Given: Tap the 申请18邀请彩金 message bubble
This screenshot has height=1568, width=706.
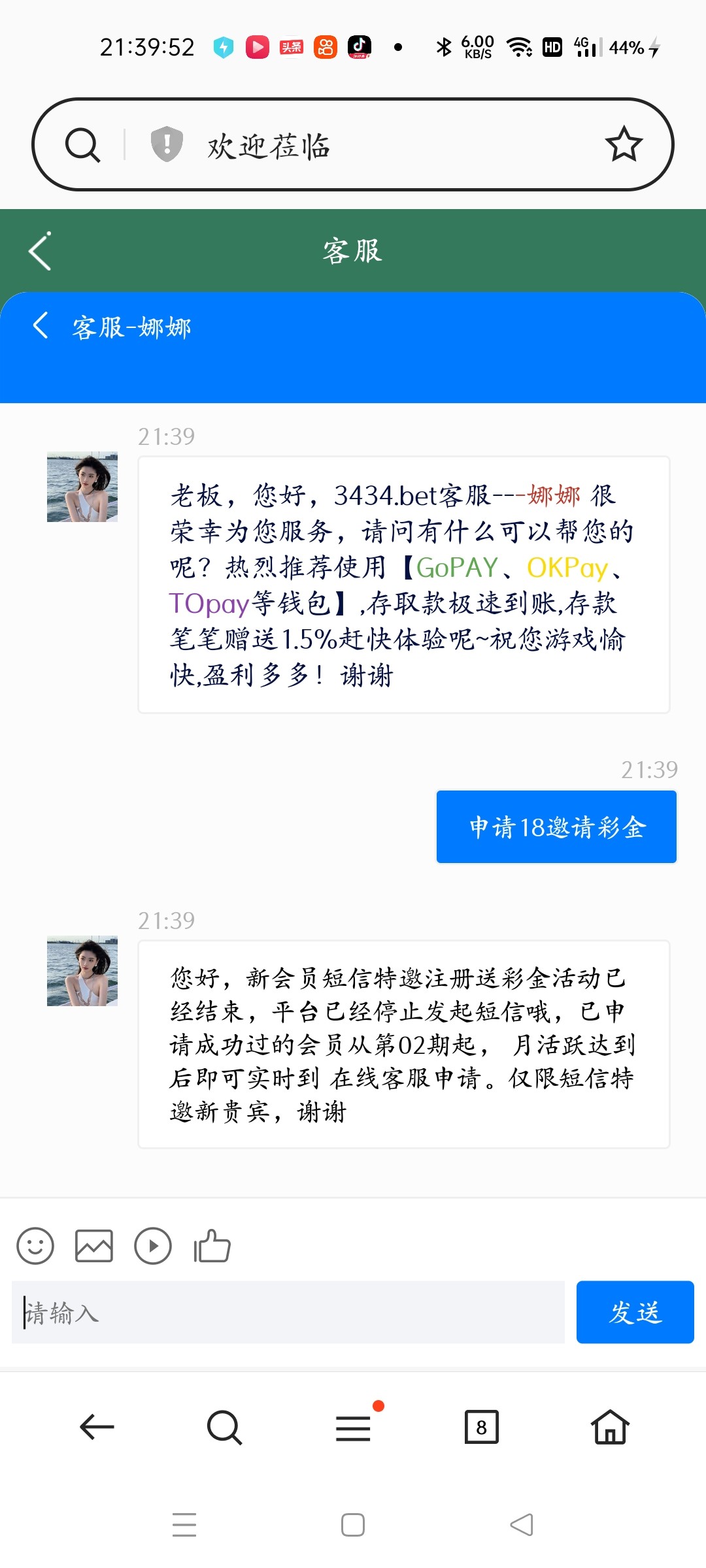Looking at the screenshot, I should 556,826.
